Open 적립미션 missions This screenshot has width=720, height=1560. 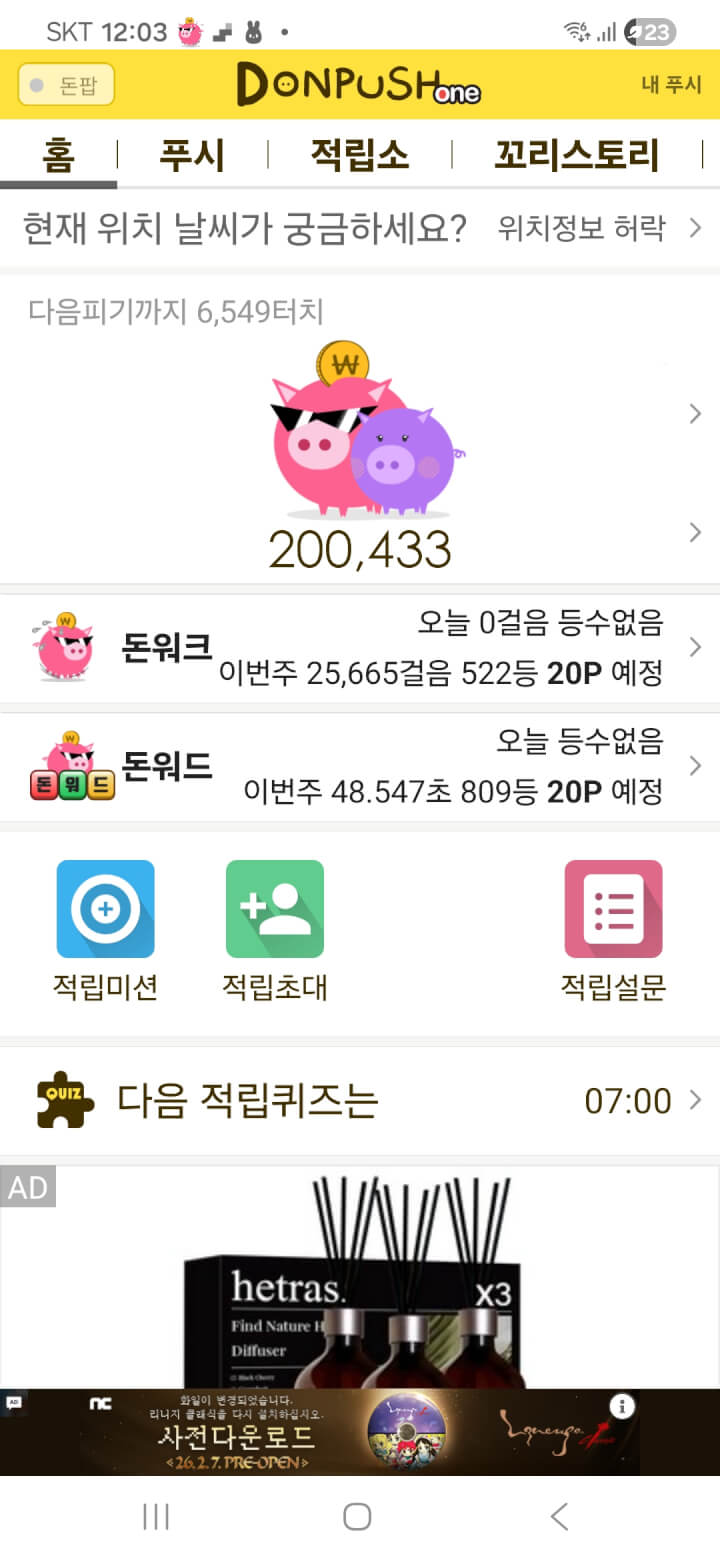105,930
